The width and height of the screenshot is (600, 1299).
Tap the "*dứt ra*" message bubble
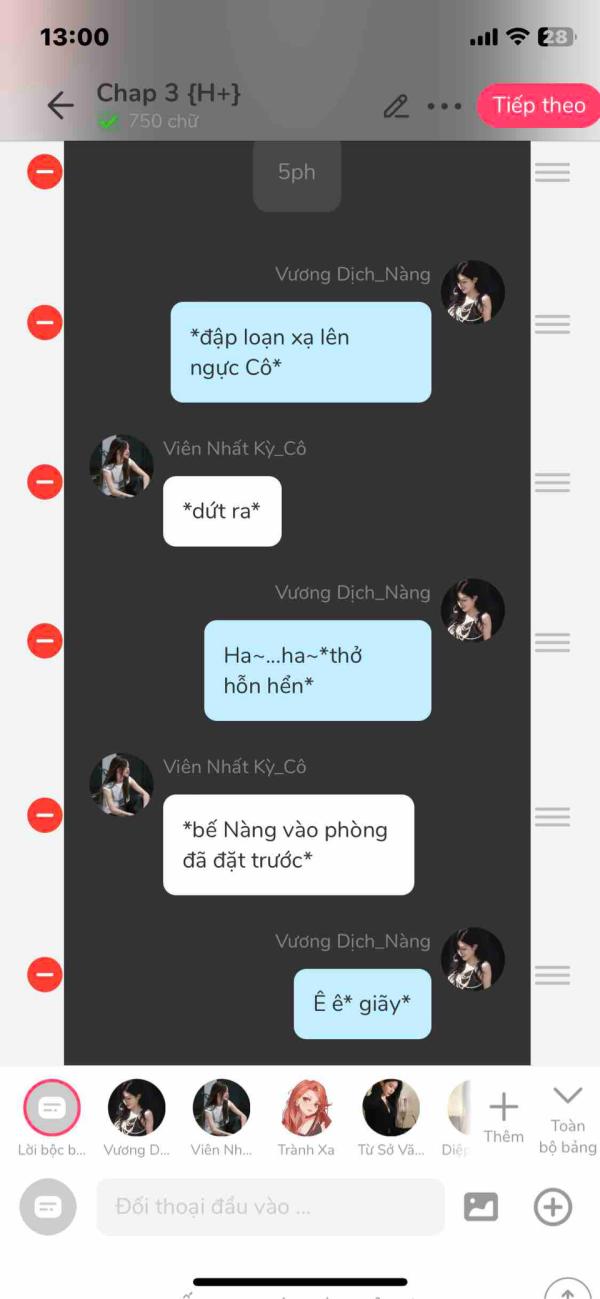[x=222, y=511]
